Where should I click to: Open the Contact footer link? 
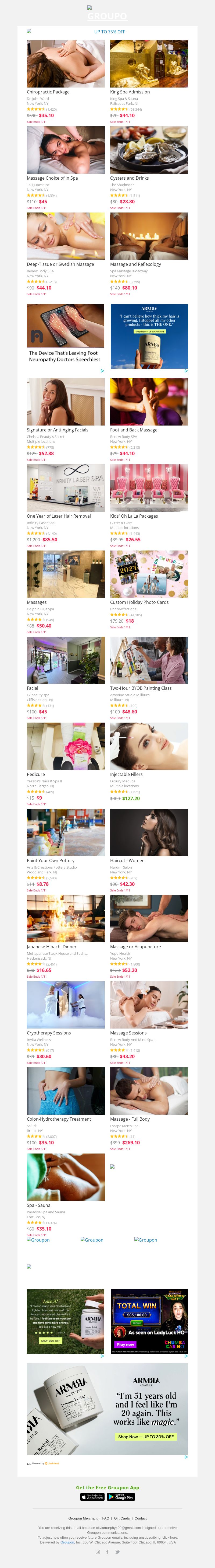pyautogui.click(x=140, y=1518)
